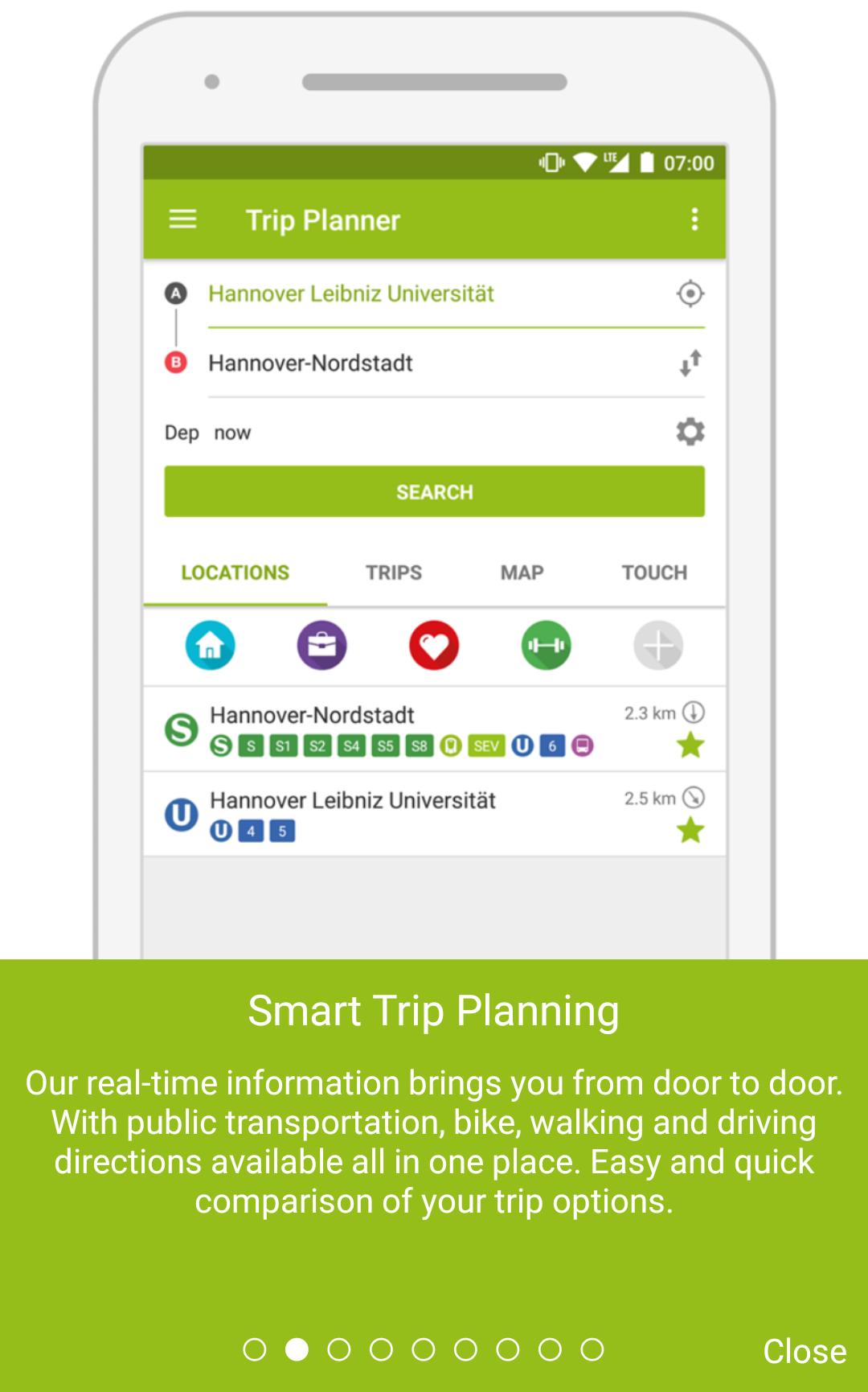
Task: Close the Smart Trip Planning intro
Action: [x=804, y=1352]
